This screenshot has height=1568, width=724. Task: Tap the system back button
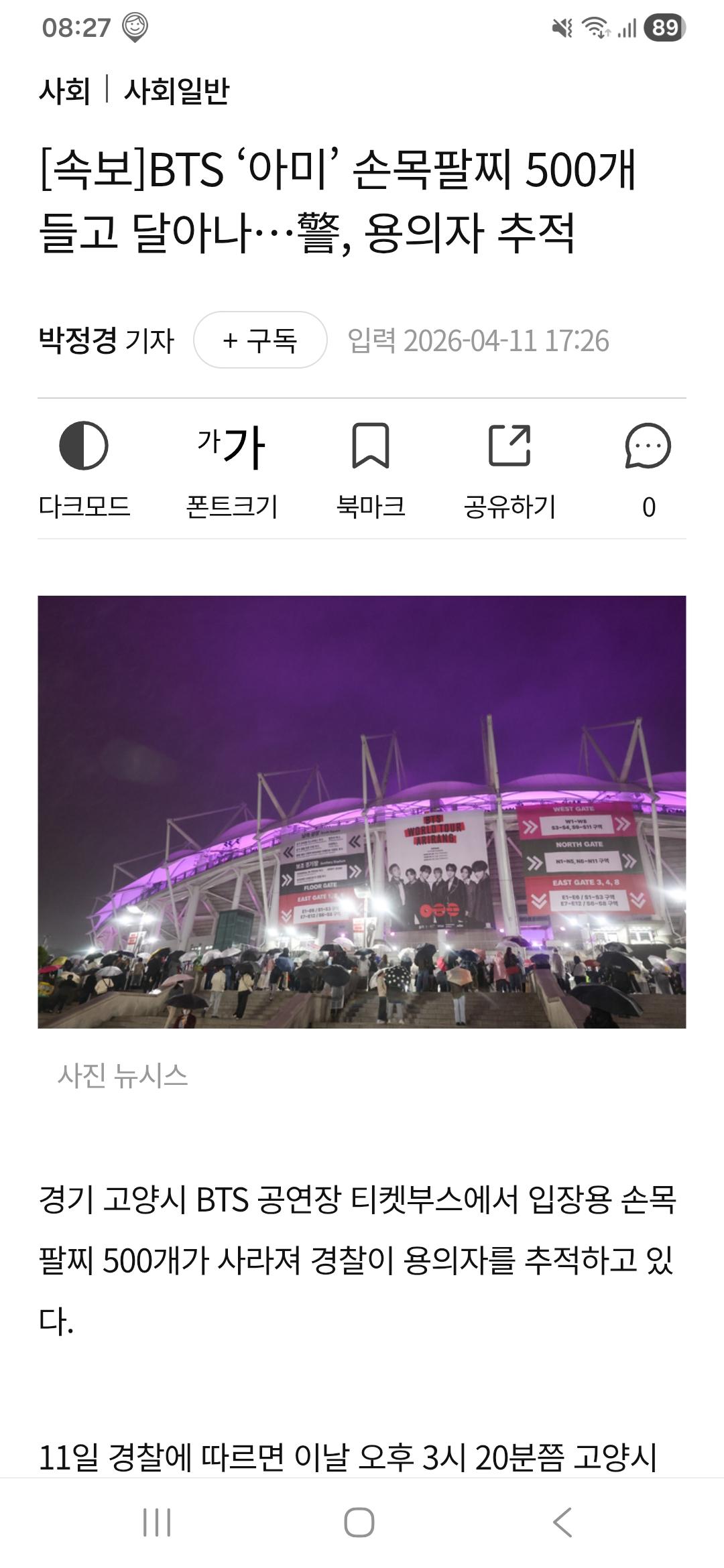coord(563,1522)
